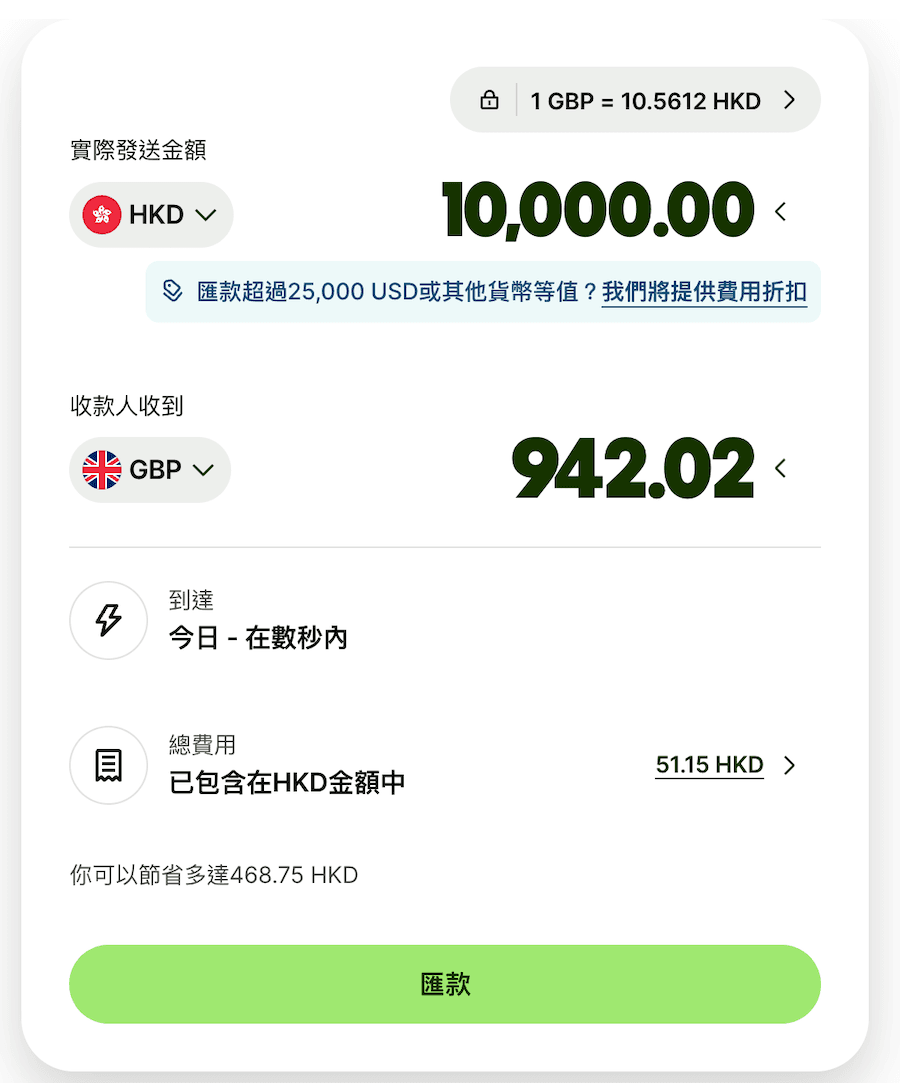The image size is (900, 1083).
Task: Expand the exchange rate details chevron
Action: point(789,99)
